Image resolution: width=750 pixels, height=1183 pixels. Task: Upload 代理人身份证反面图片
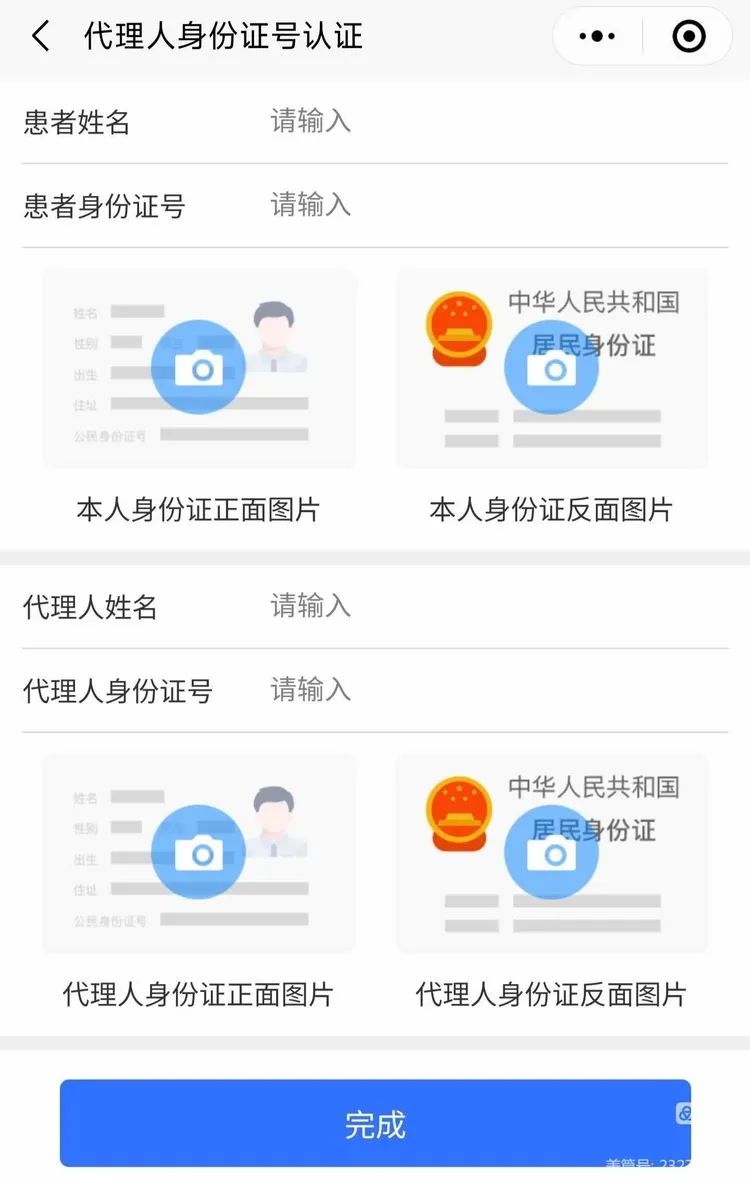click(552, 853)
